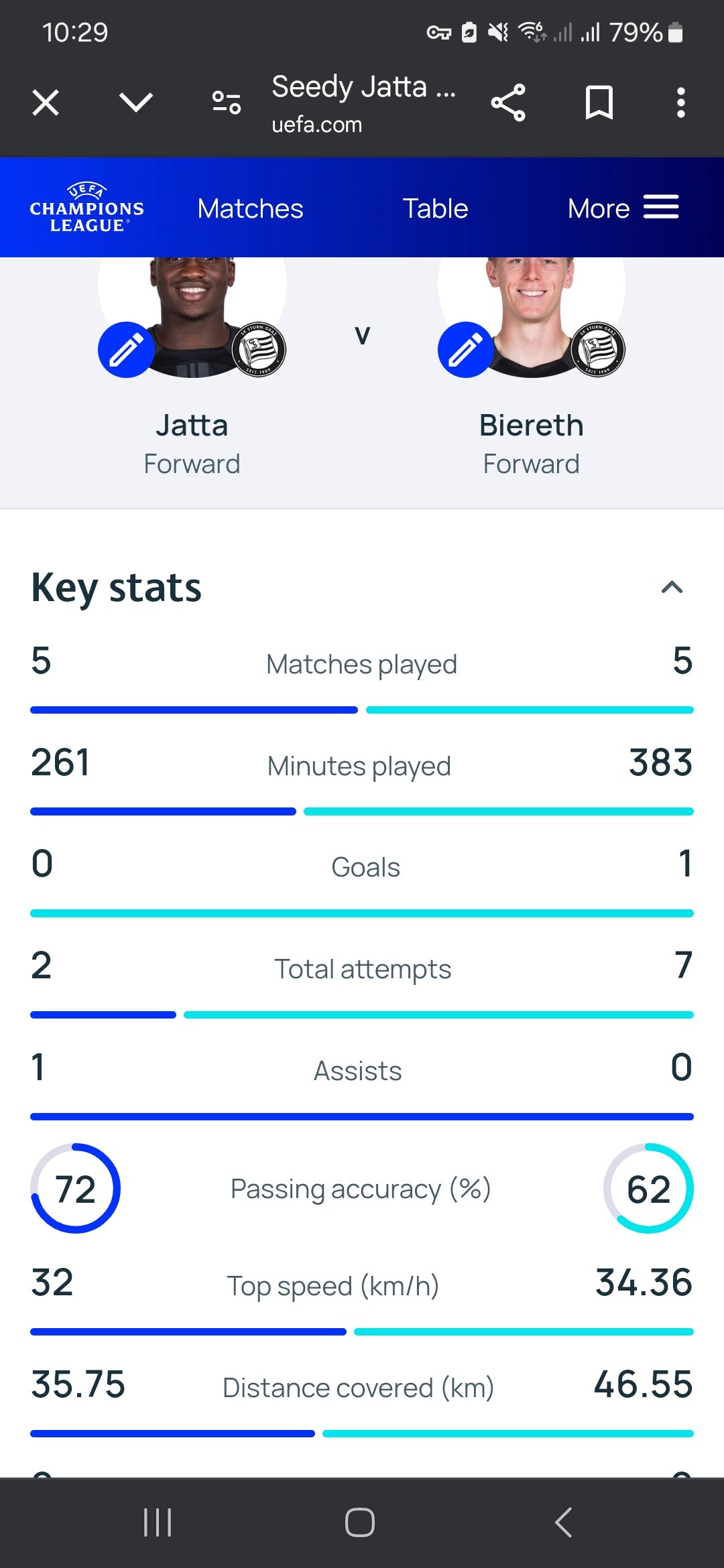This screenshot has height=1568, width=724.
Task: Collapse the Key stats section
Action: point(672,588)
